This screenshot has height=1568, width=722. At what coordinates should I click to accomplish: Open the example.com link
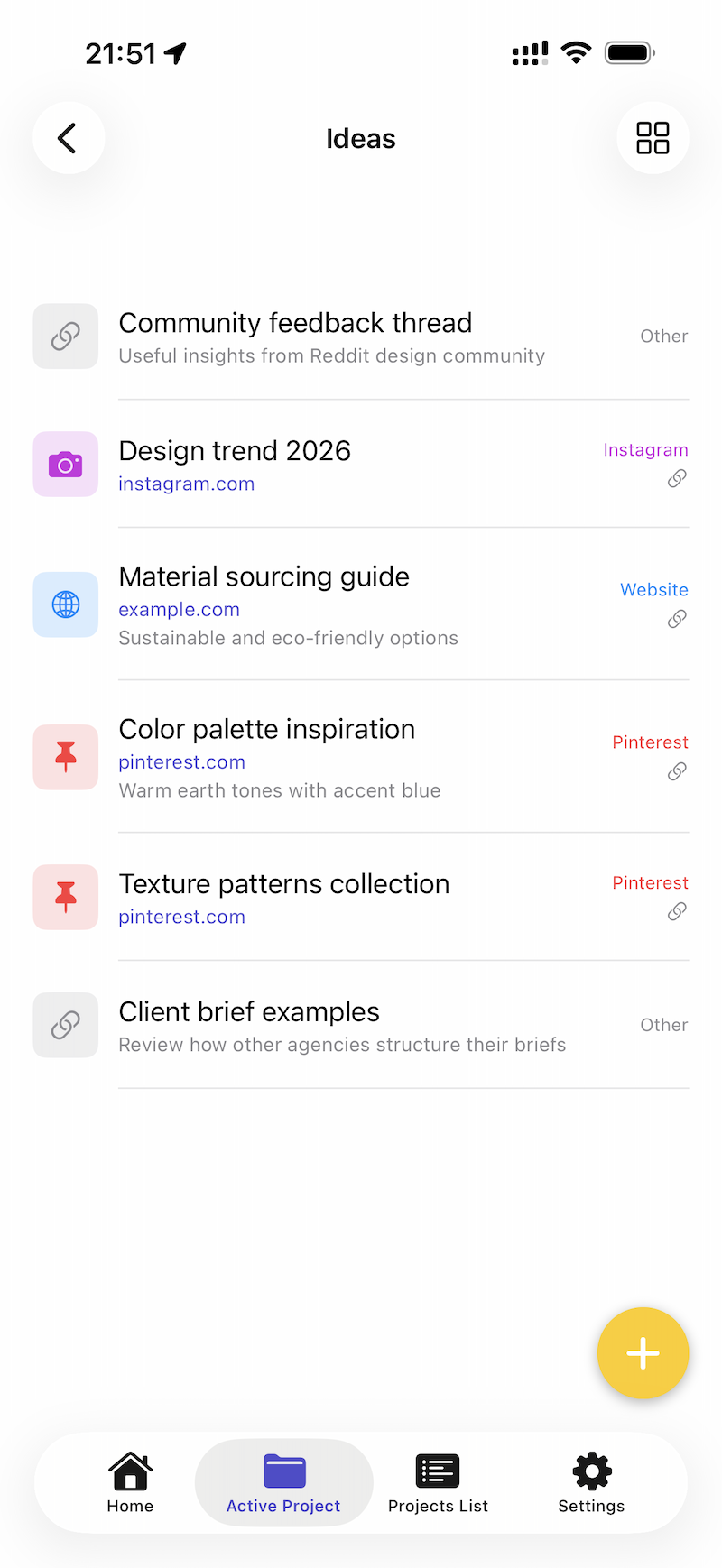tap(179, 610)
